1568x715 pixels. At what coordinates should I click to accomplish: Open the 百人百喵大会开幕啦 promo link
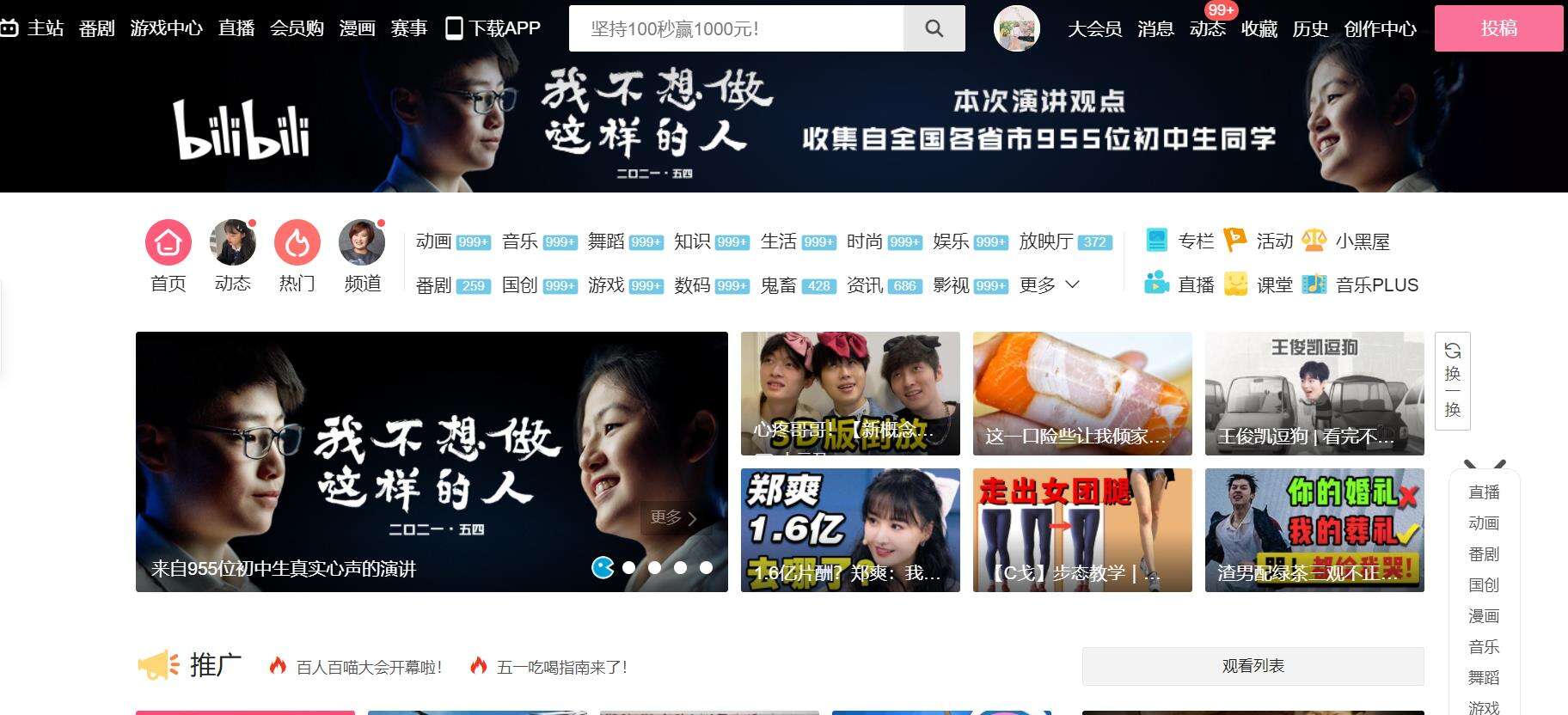(368, 667)
